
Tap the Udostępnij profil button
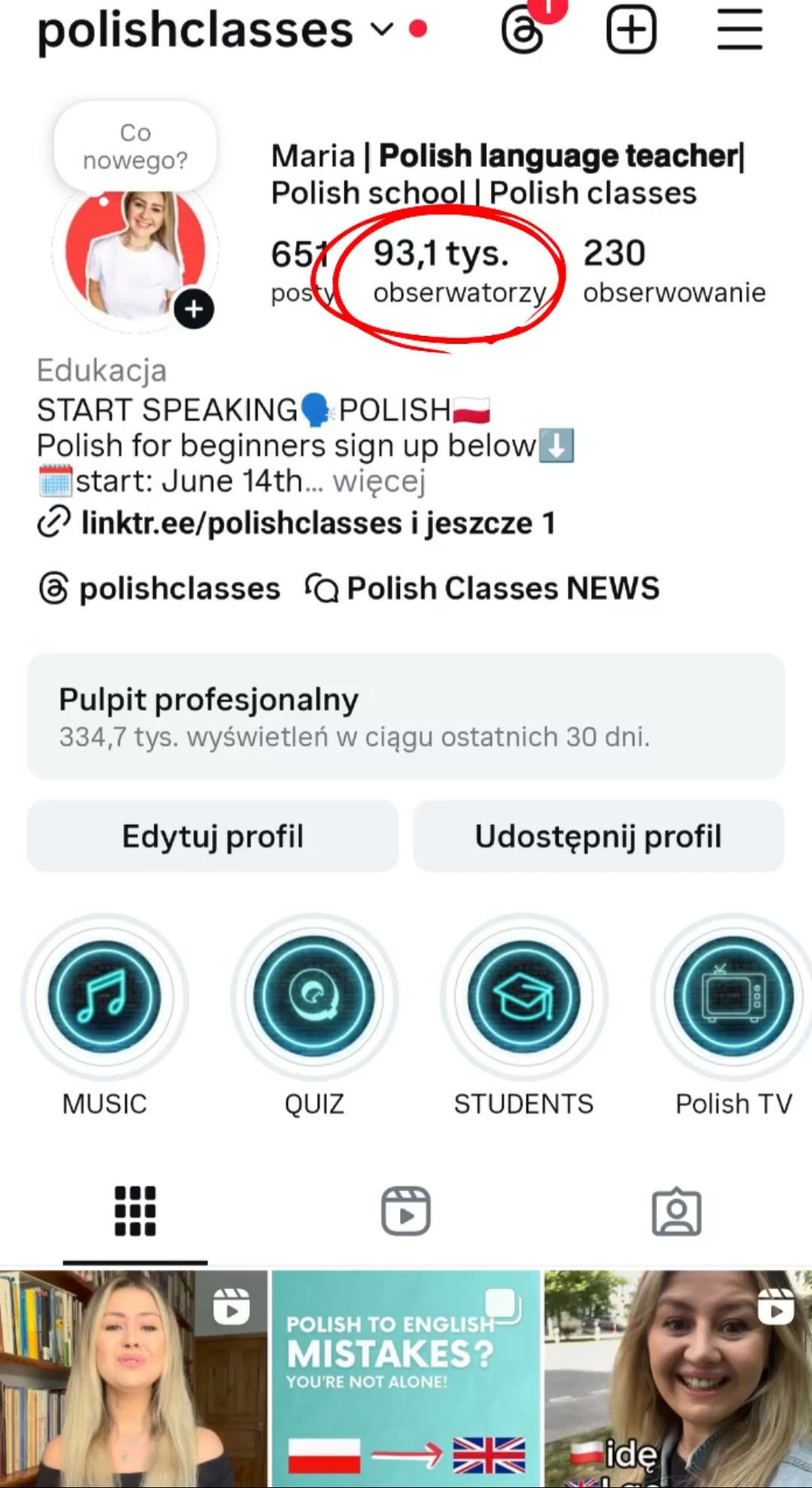(x=598, y=836)
